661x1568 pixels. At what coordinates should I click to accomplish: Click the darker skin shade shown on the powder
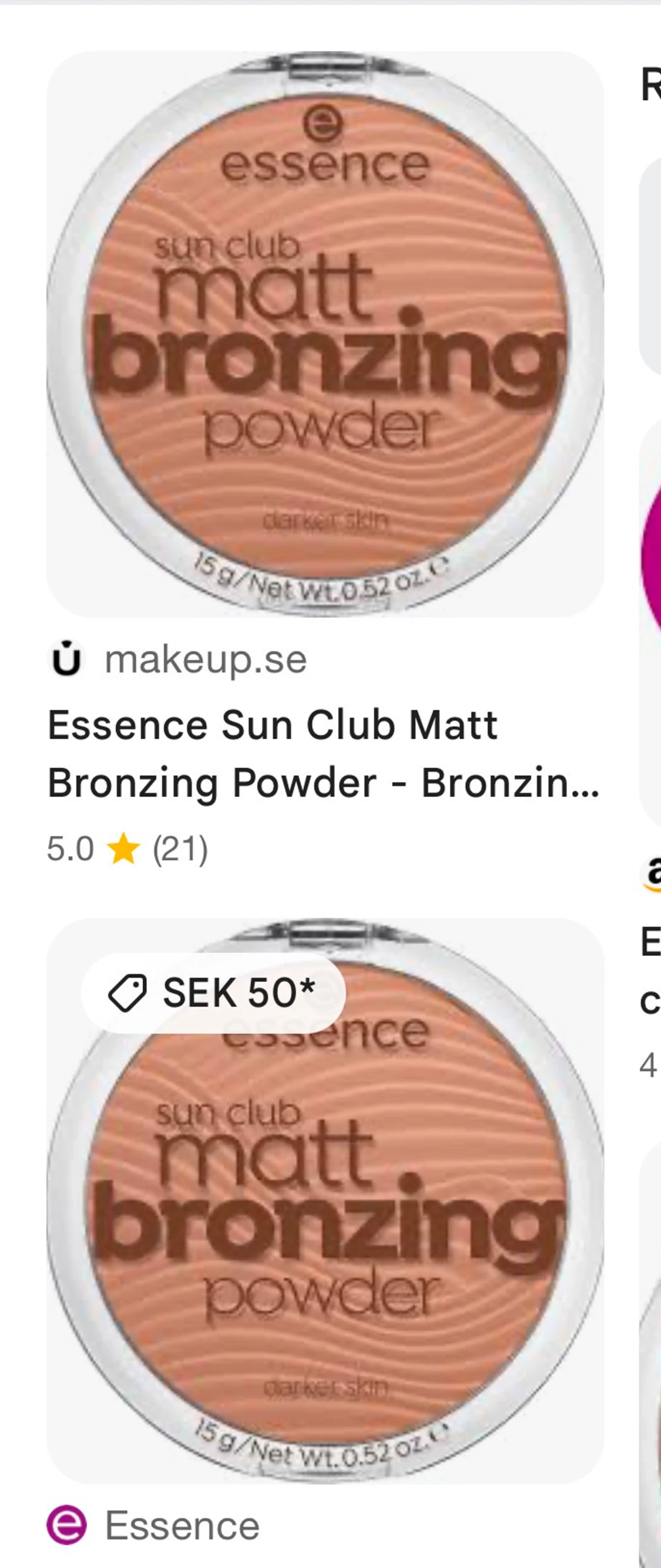click(326, 519)
